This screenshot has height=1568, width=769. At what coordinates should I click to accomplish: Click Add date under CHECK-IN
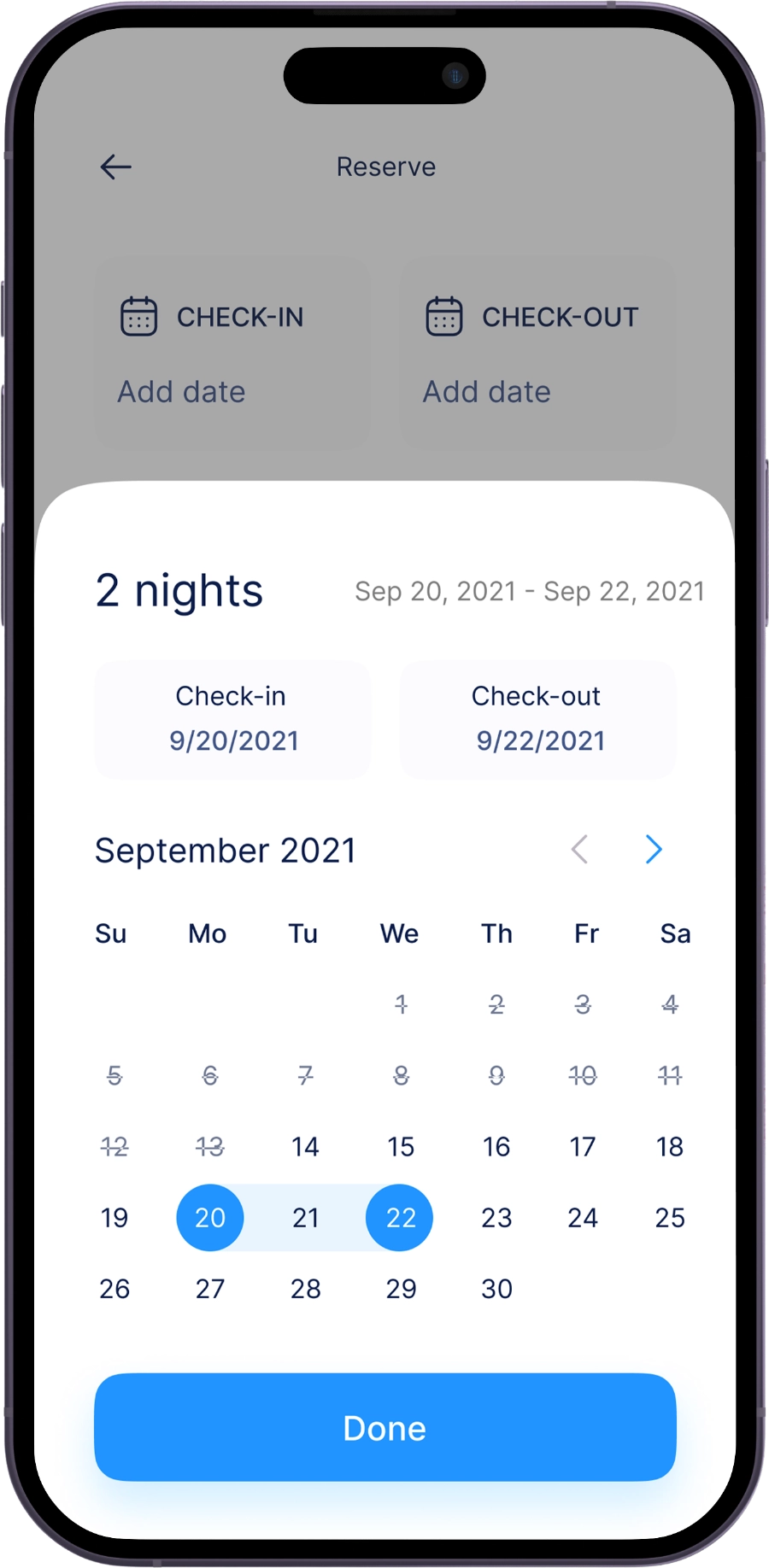click(180, 391)
